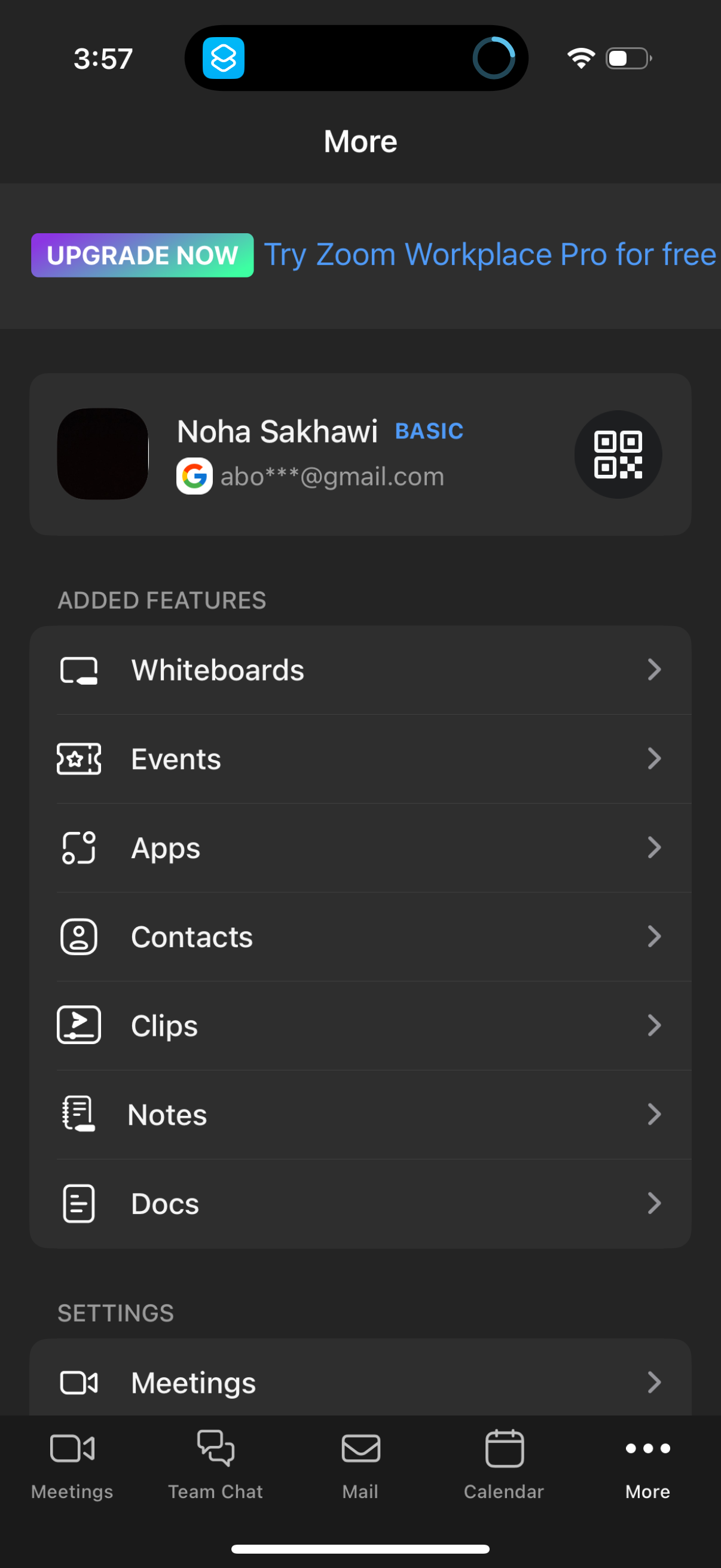721x1568 pixels.
Task: Click the Google icon beside the email
Action: tap(194, 477)
